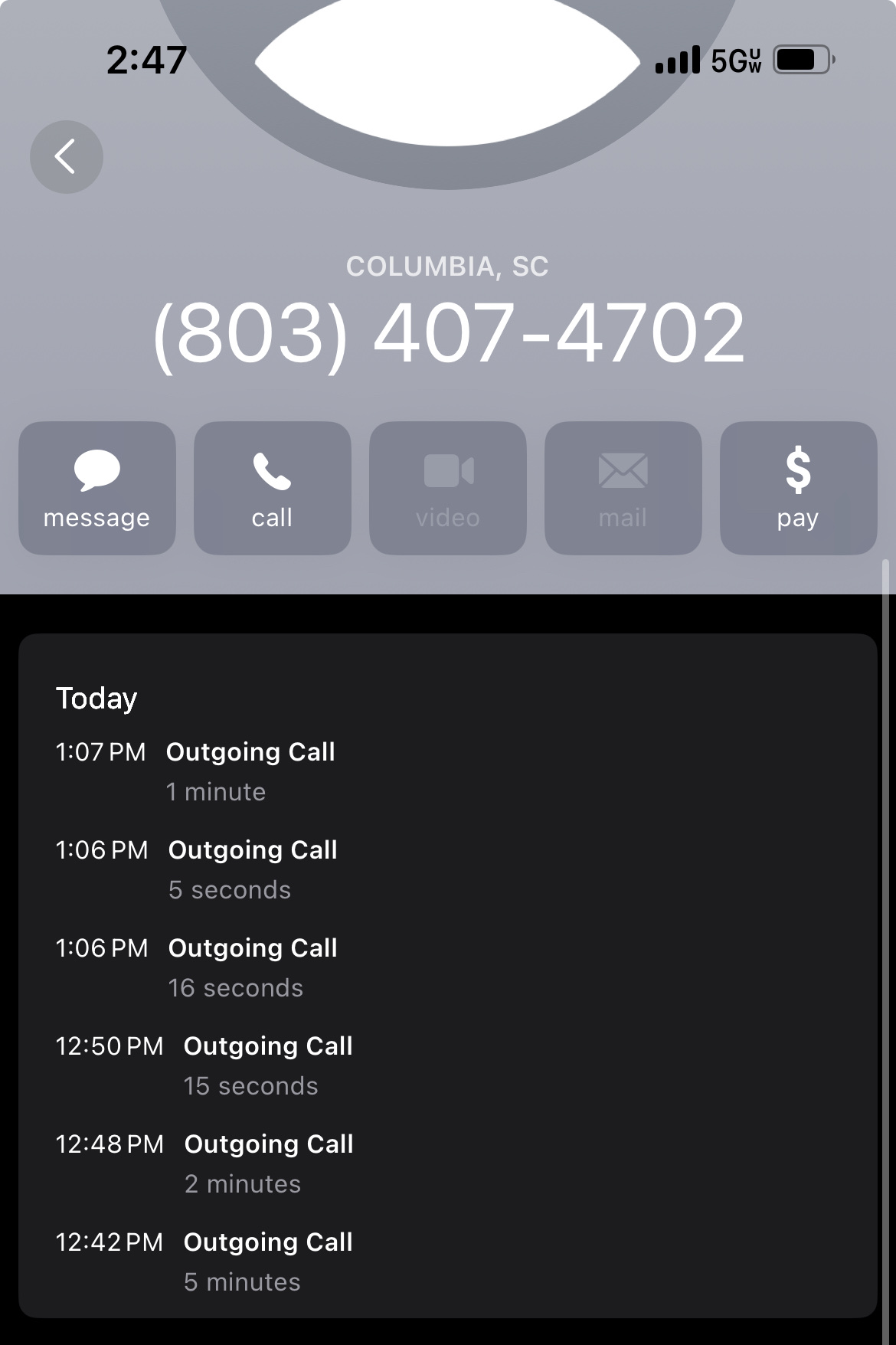
Task: Open the pay option
Action: pyautogui.click(x=798, y=488)
